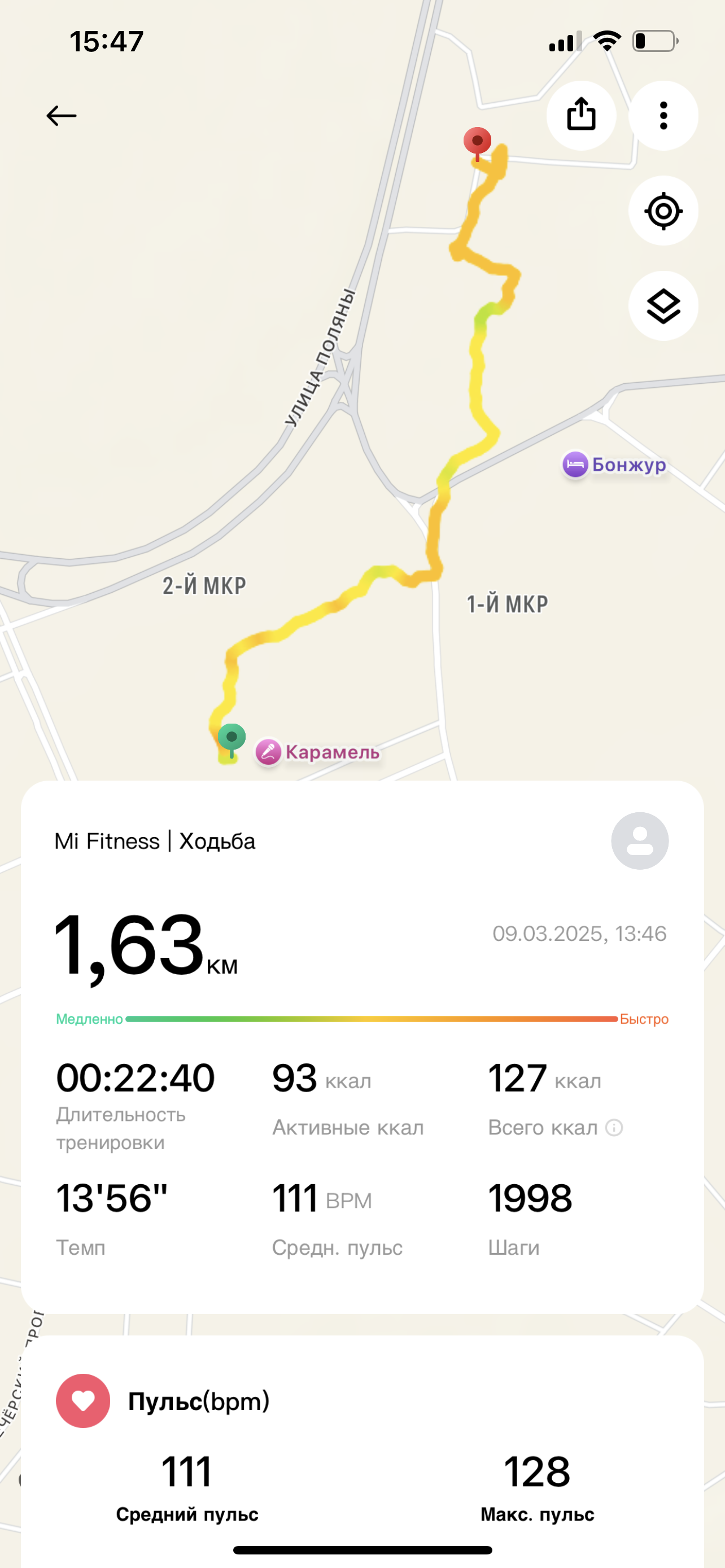Viewport: 725px width, 1568px height.
Task: Go back using the arrow icon
Action: pyautogui.click(x=62, y=116)
